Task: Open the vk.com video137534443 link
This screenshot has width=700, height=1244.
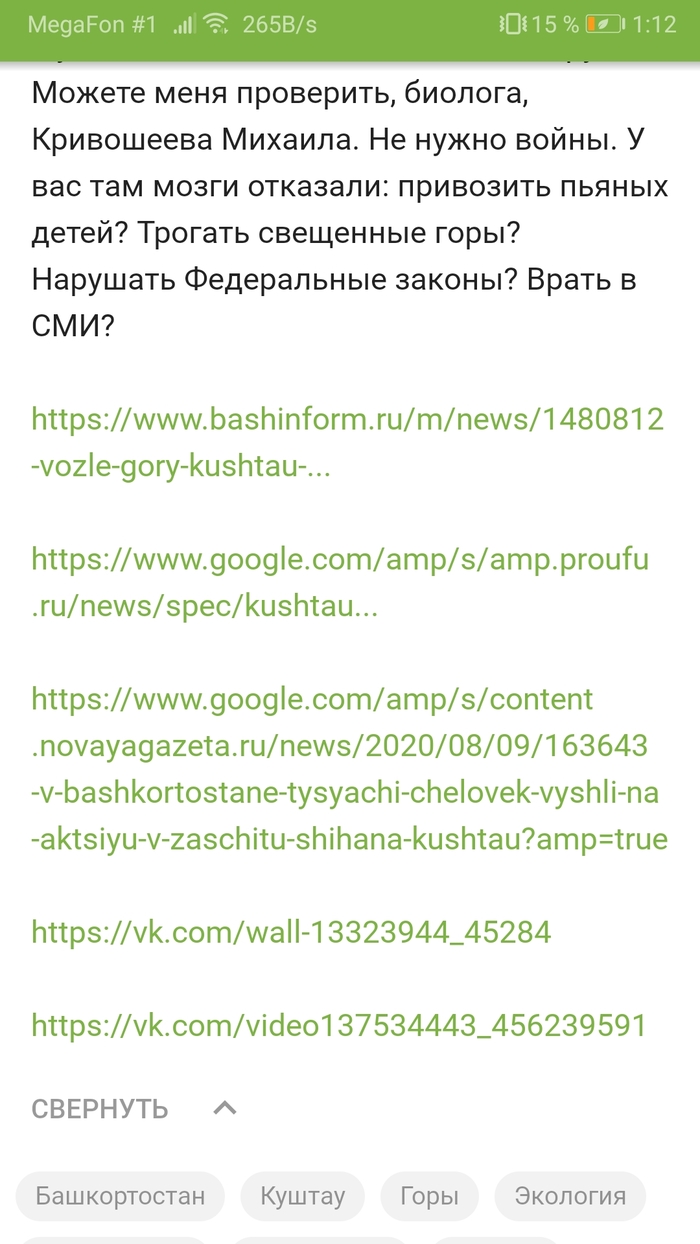Action: 339,1025
